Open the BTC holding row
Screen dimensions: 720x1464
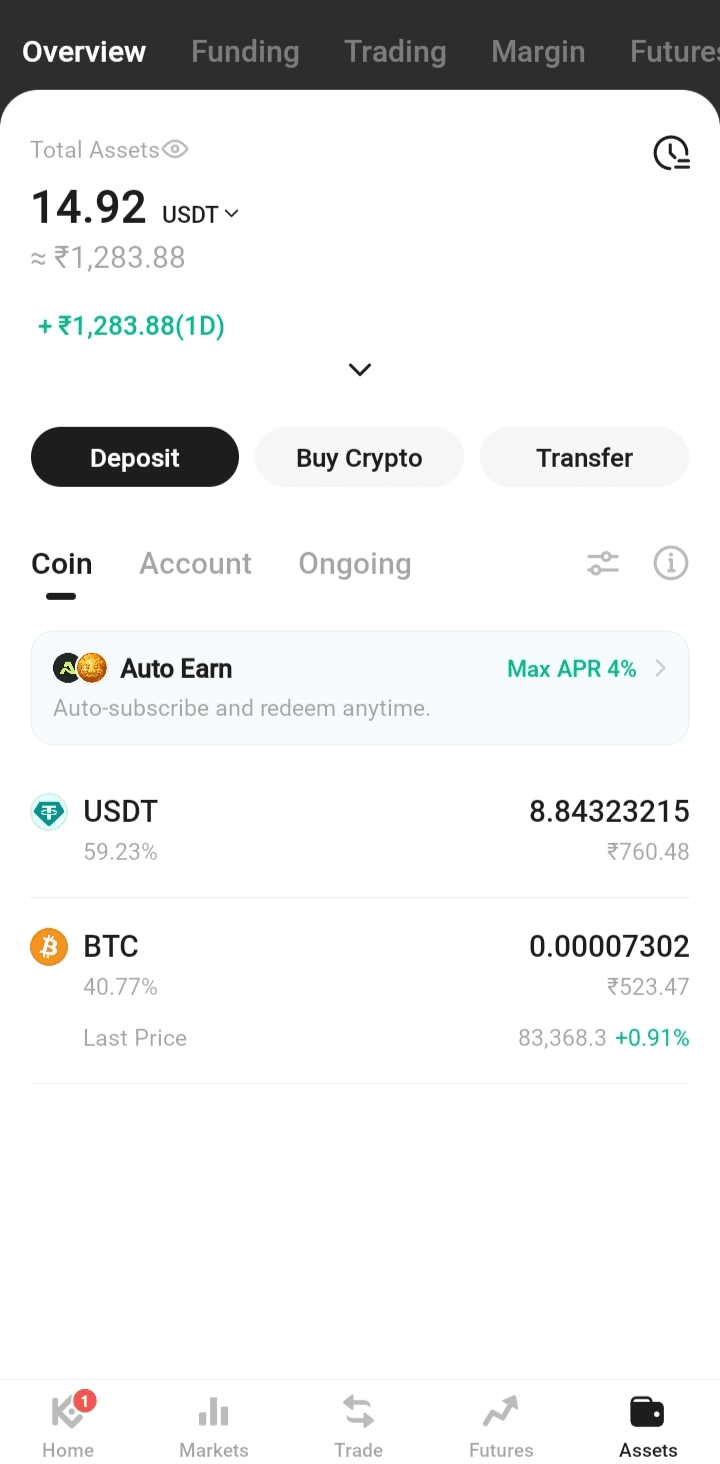(360, 990)
